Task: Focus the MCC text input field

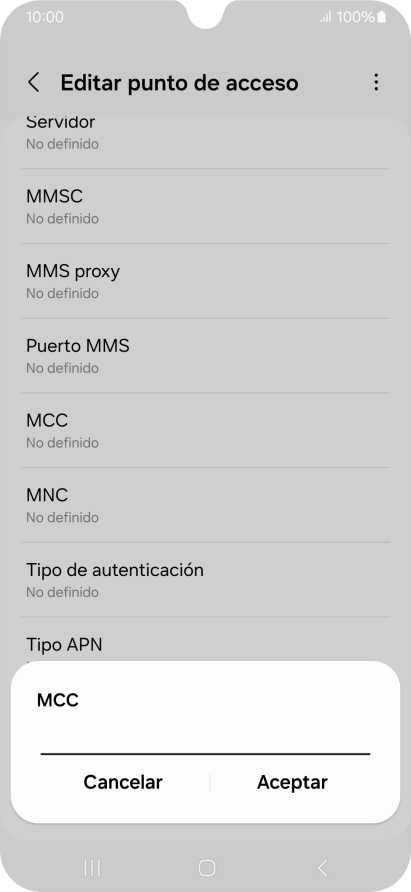Action: click(205, 740)
